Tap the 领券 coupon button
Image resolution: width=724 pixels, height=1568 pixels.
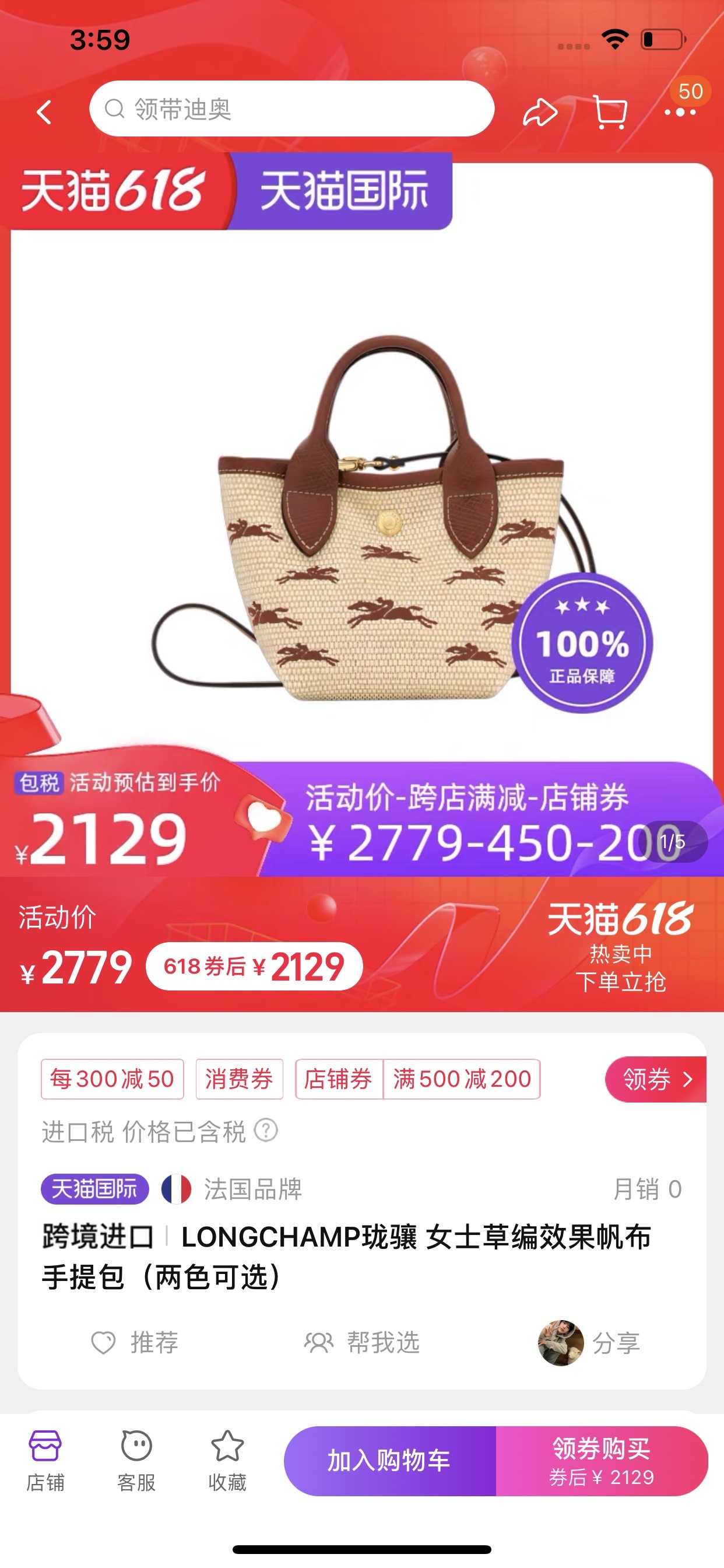point(656,1079)
